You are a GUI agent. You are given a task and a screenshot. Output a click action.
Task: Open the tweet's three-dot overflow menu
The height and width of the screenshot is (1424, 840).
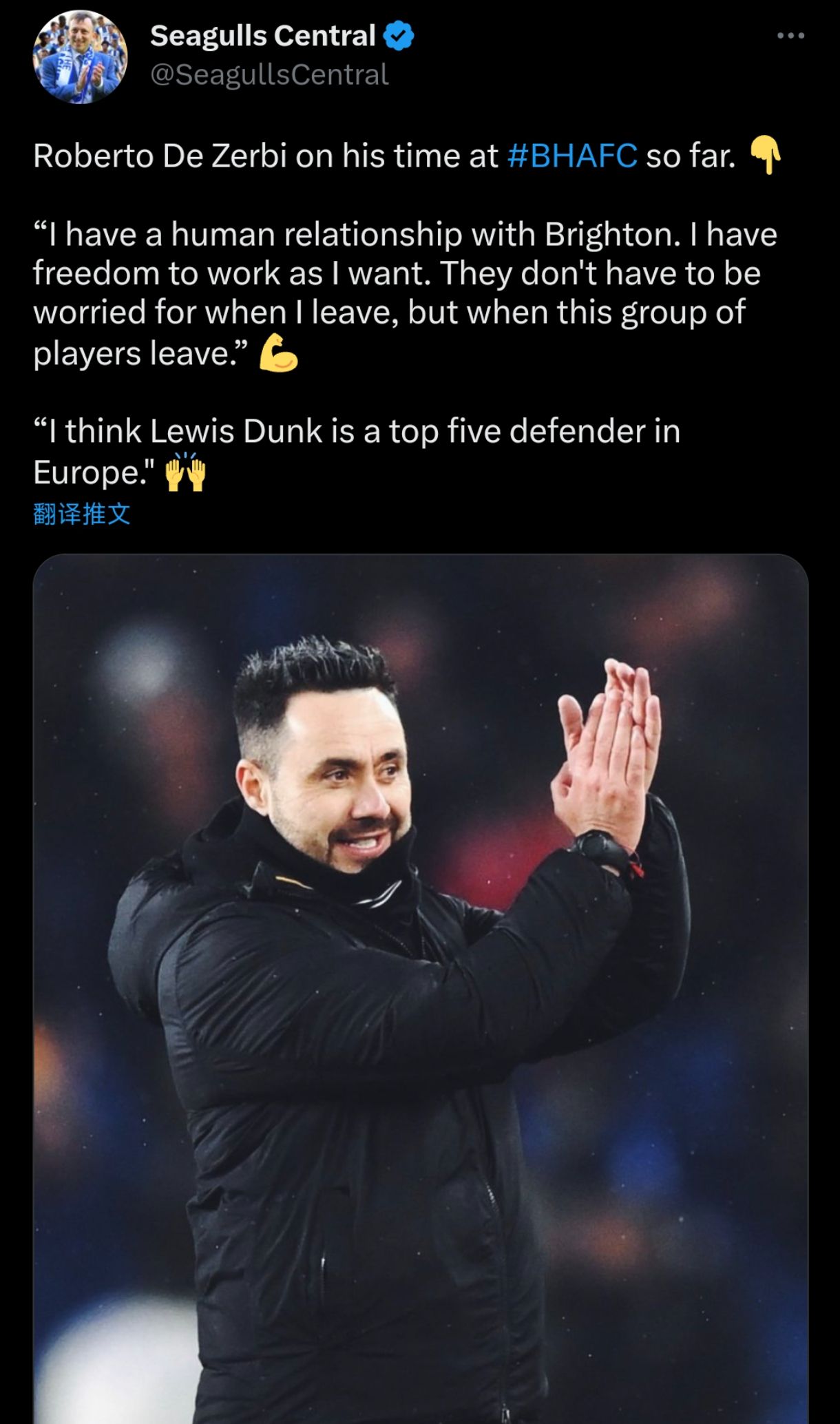[x=790, y=36]
